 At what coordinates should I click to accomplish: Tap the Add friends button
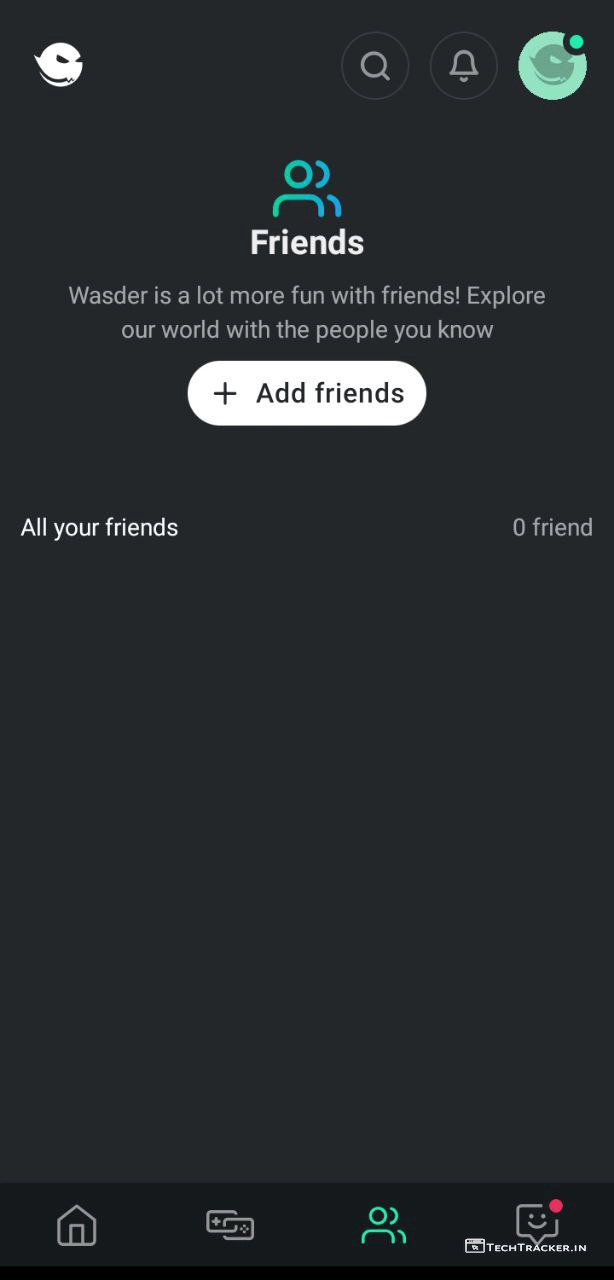pyautogui.click(x=307, y=393)
